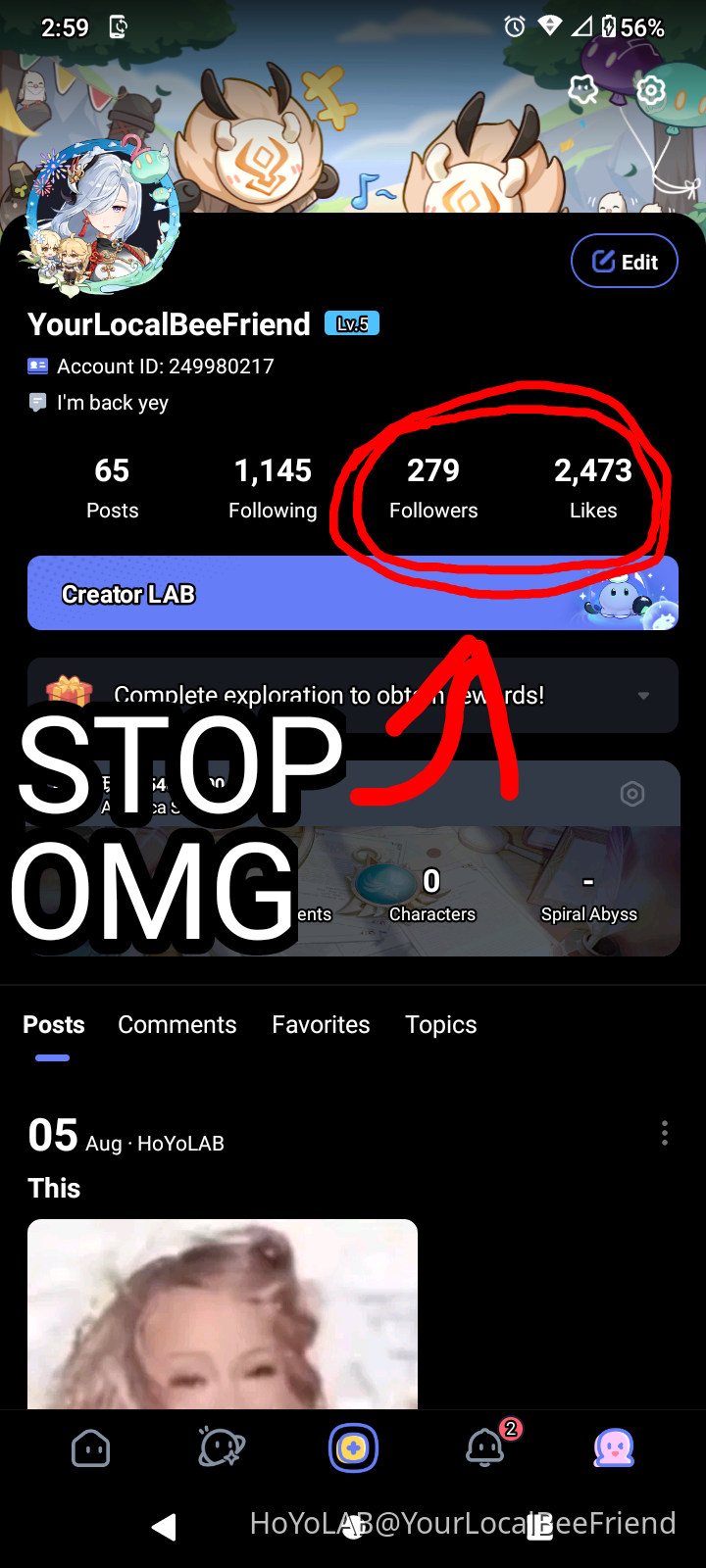
Task: Go to the Home tab in bottom navigation
Action: point(91,1448)
